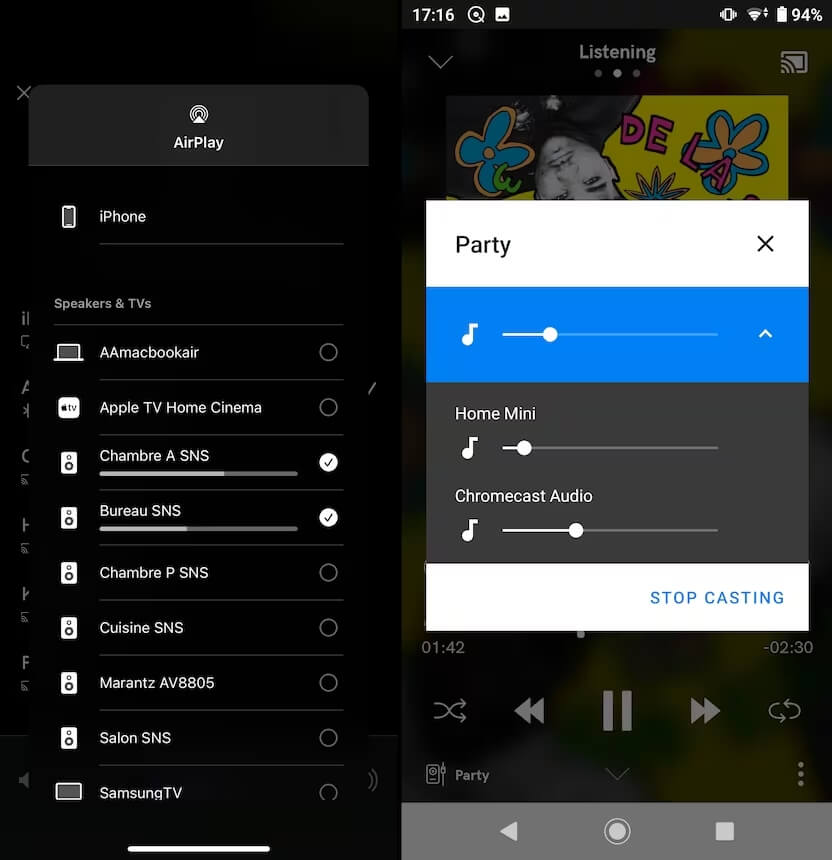This screenshot has width=832, height=860.
Task: Enable Cuisine SNS speaker
Action: tap(327, 627)
